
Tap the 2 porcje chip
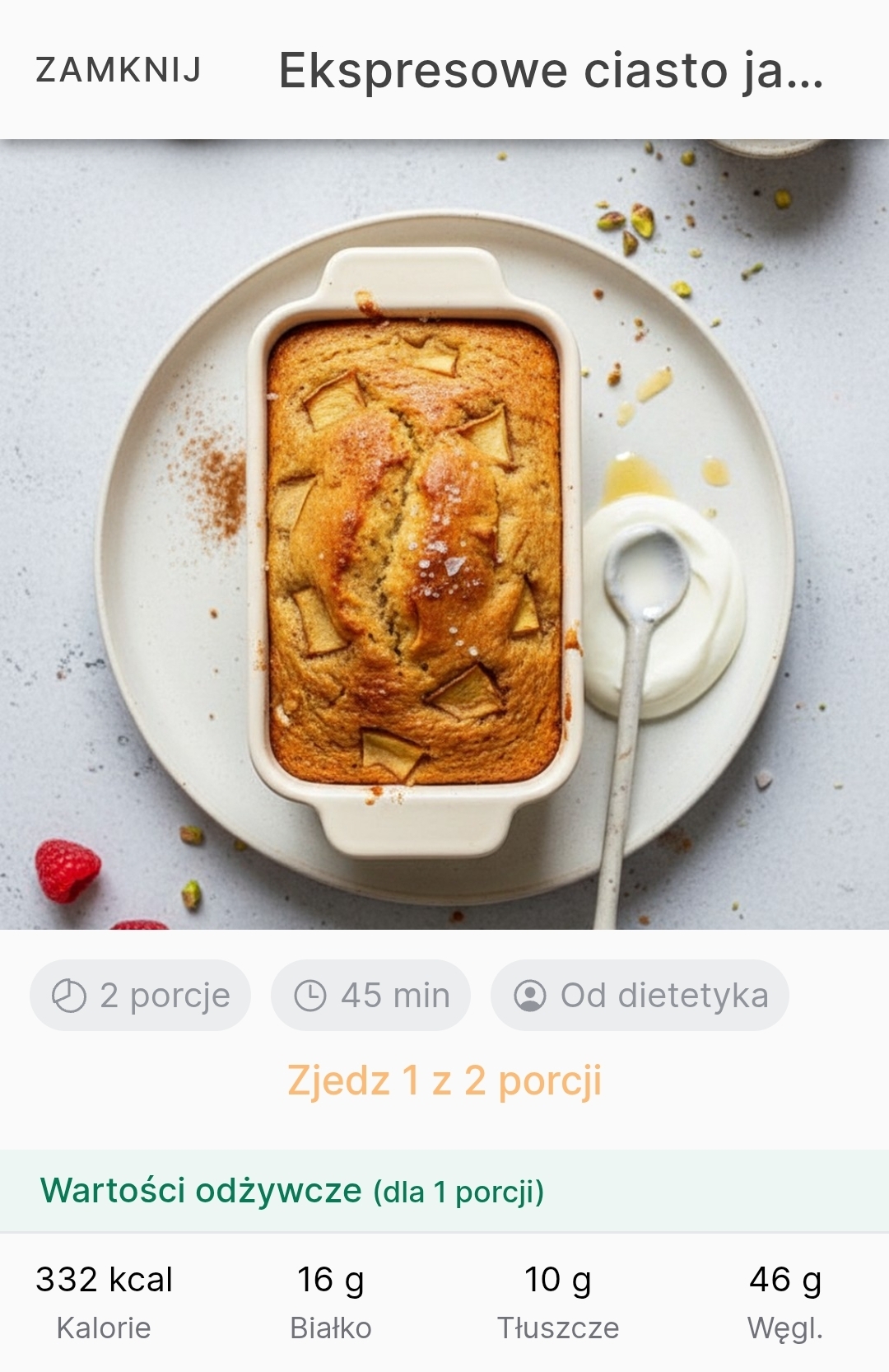141,995
